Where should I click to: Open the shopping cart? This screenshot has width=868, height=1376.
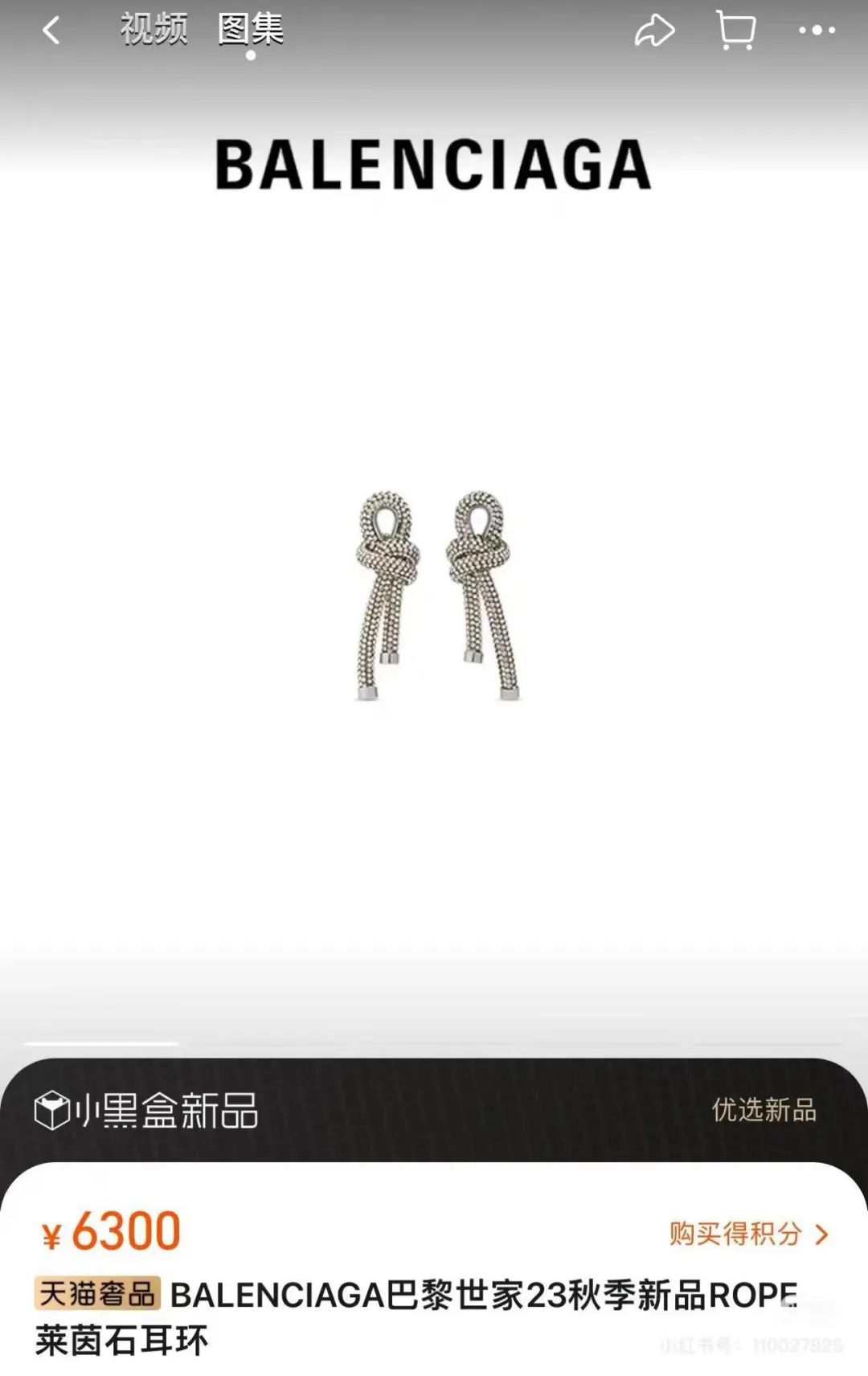tap(735, 31)
